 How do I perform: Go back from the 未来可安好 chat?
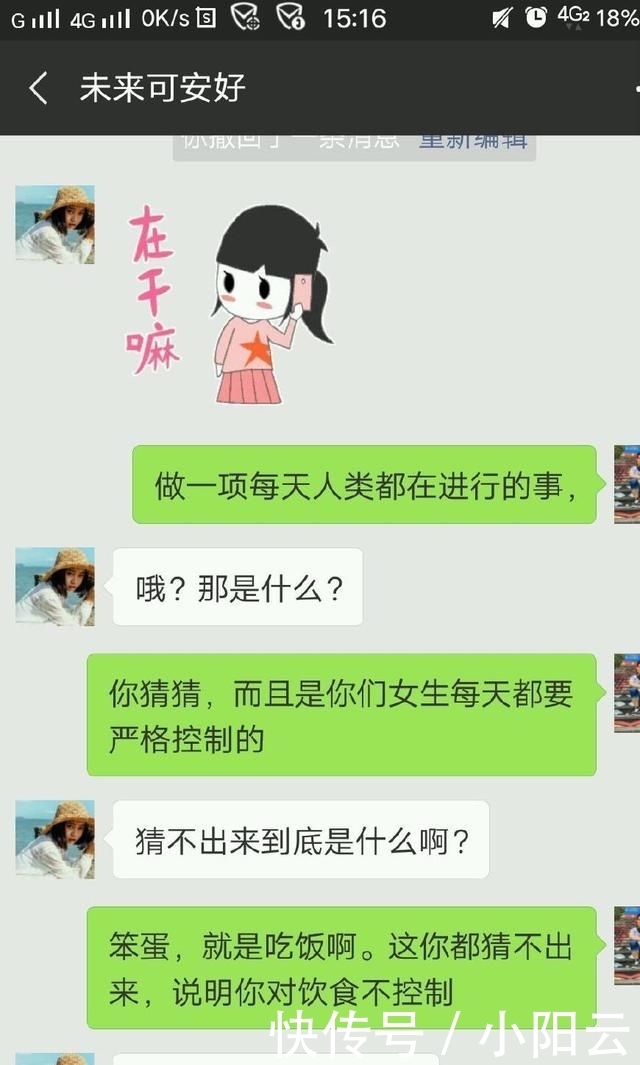(38, 88)
